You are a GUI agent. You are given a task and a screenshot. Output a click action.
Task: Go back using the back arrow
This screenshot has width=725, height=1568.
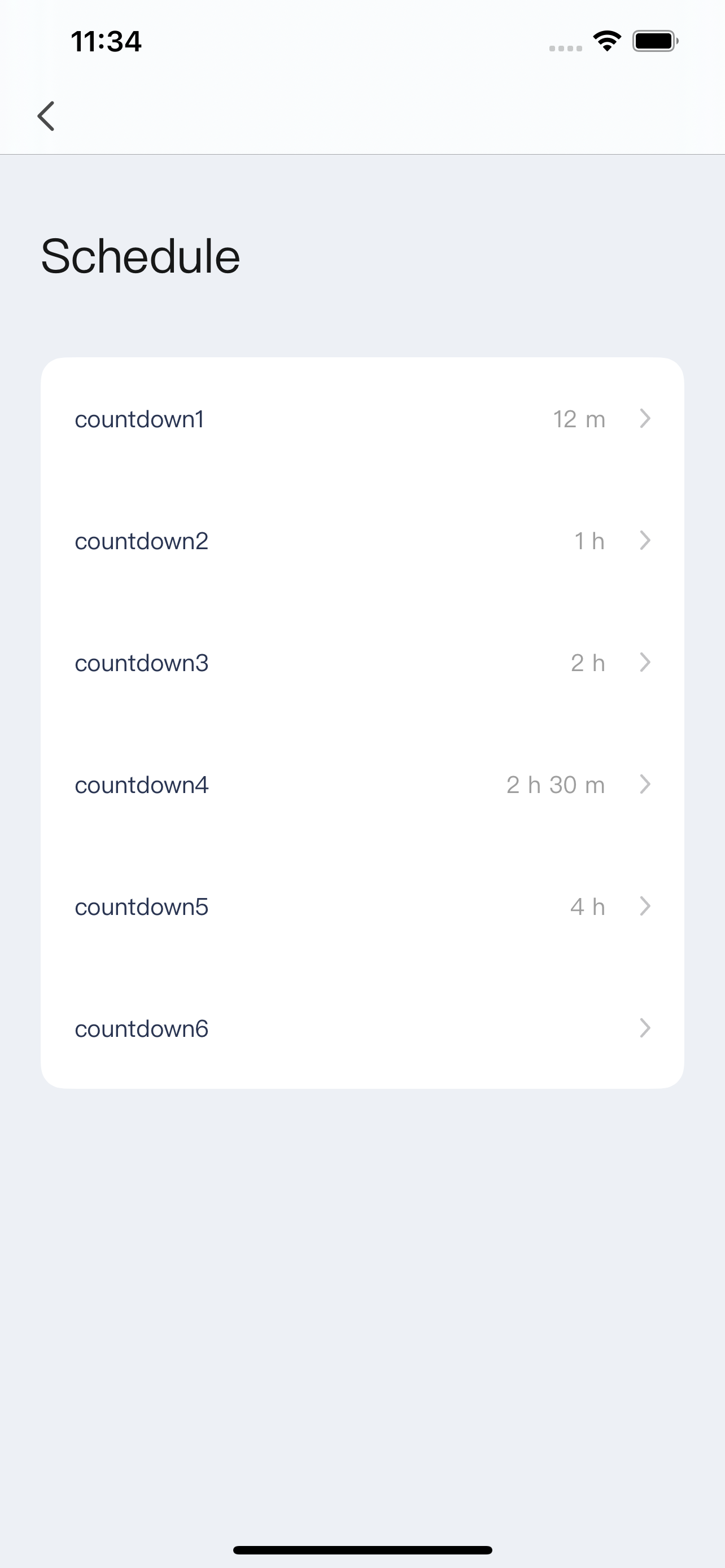click(46, 116)
